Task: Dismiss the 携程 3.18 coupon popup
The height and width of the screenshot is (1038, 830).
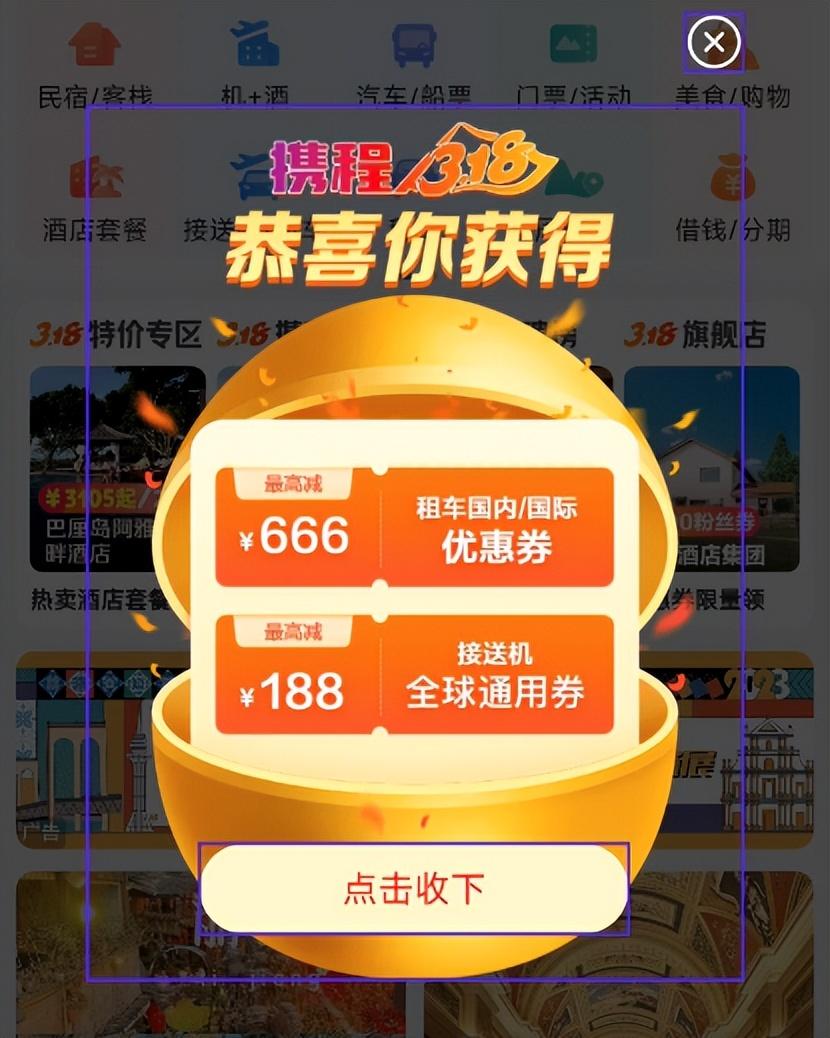Action: pos(713,42)
